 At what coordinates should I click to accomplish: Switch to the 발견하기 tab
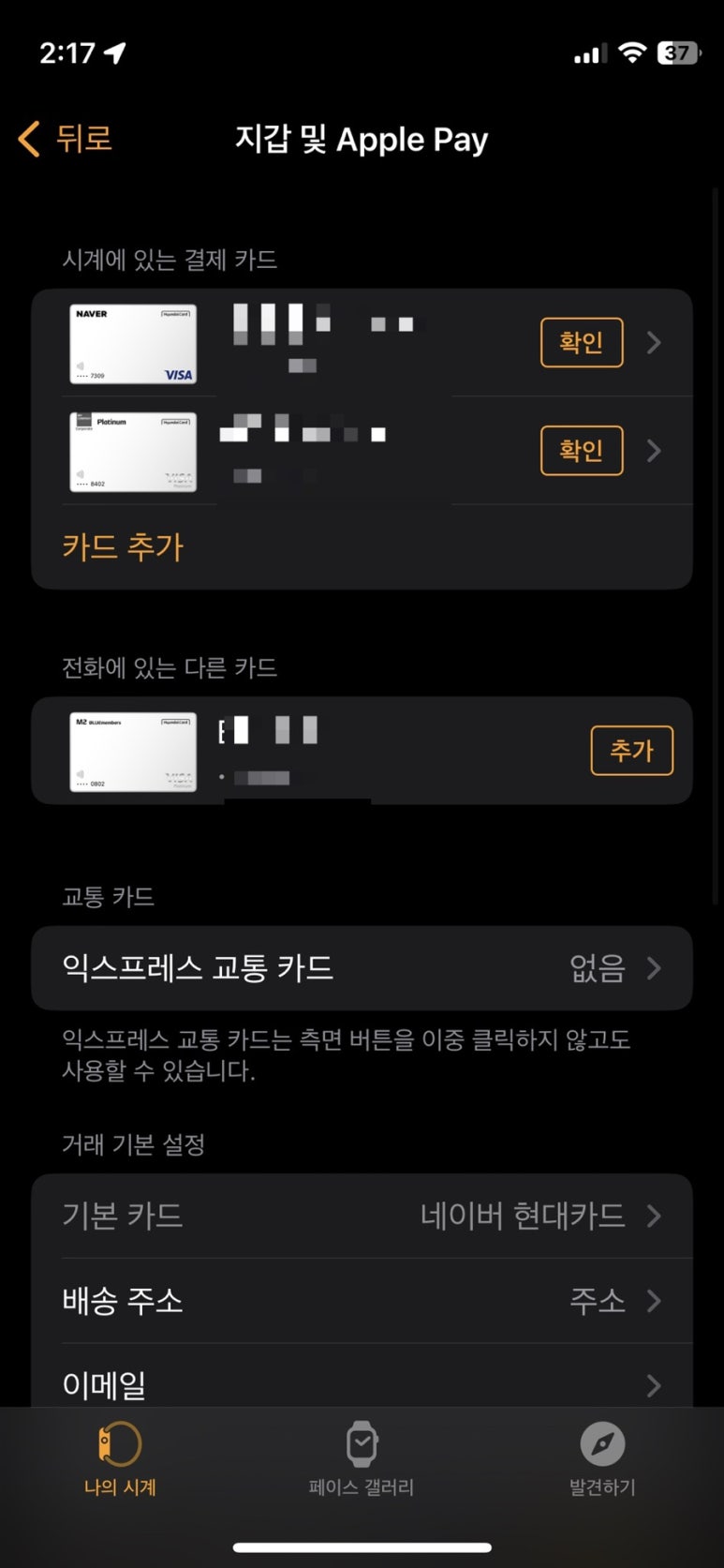[x=602, y=1458]
